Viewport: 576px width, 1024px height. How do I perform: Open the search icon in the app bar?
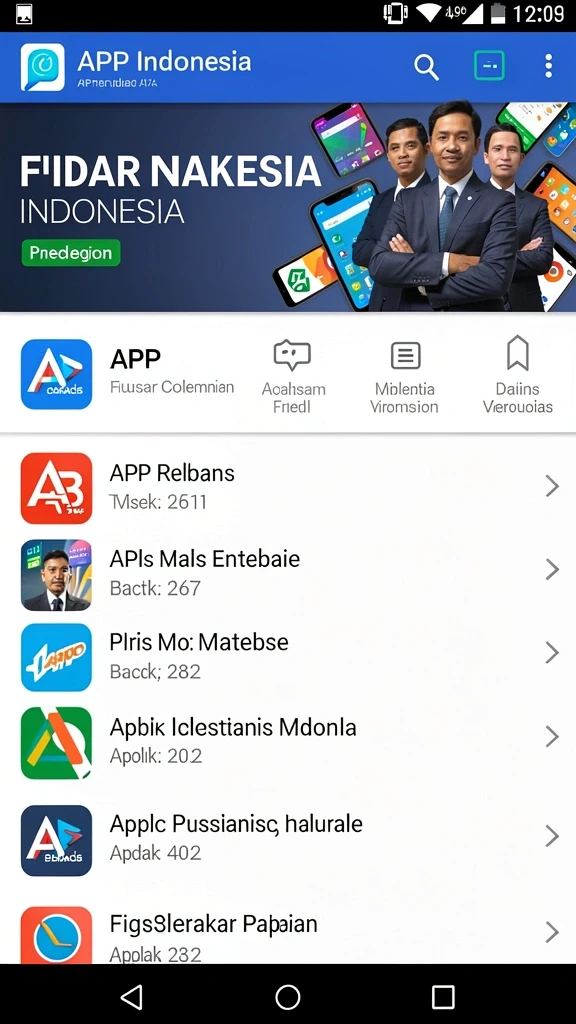coord(426,67)
